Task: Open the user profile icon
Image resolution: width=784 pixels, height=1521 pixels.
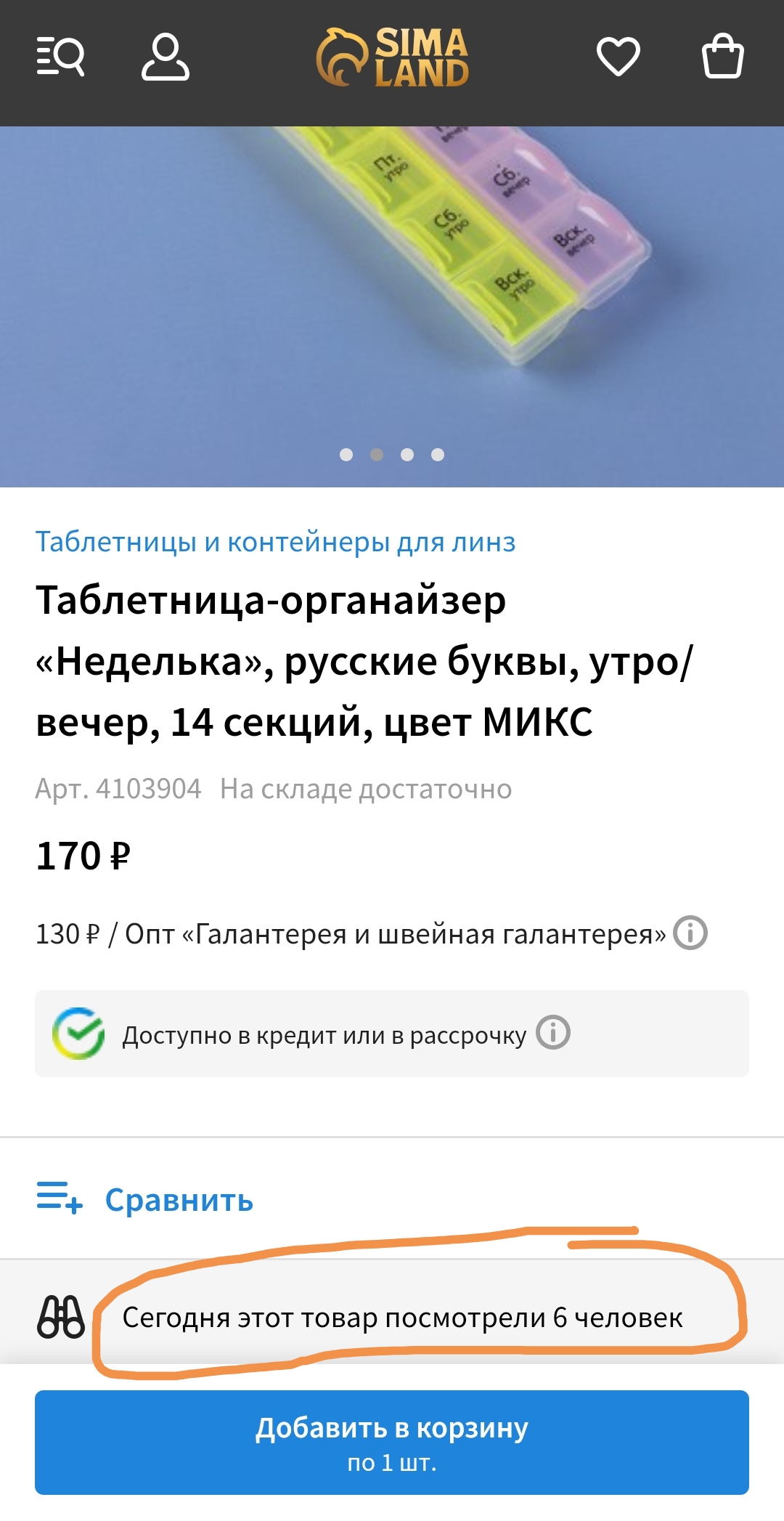Action: (x=165, y=57)
